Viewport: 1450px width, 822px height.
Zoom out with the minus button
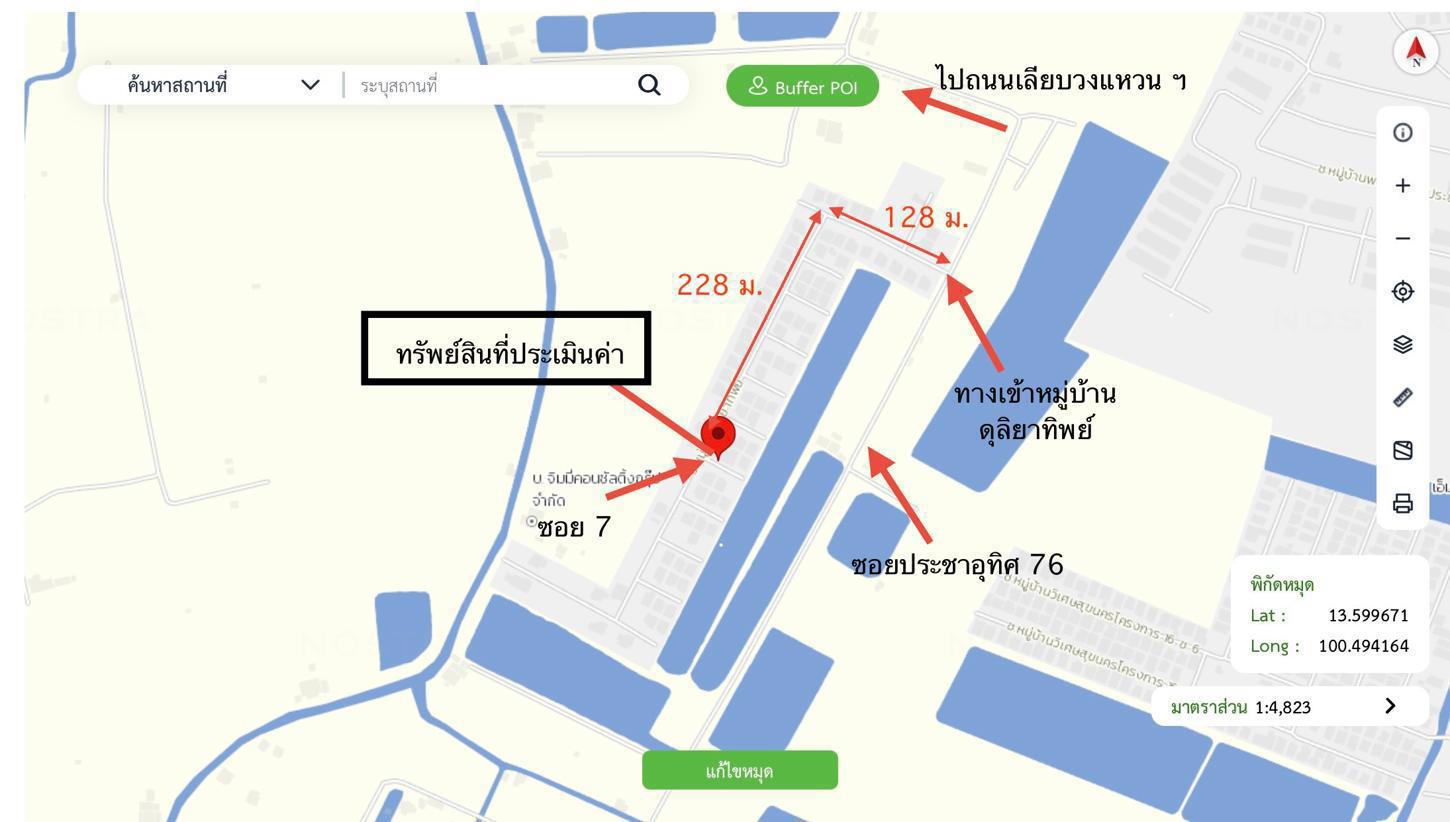pos(1403,238)
